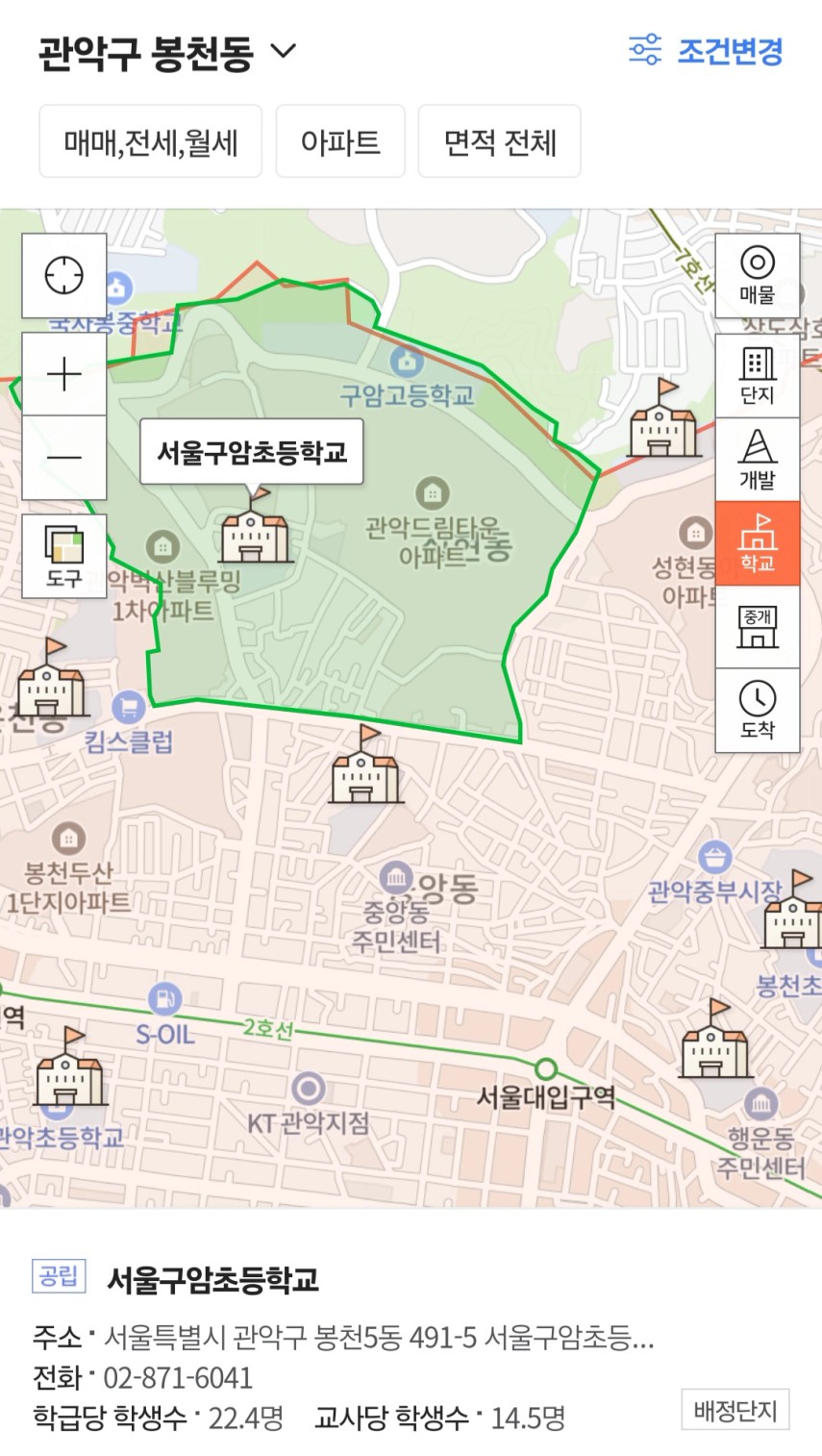Zoom in on the map
Image resolution: width=822 pixels, height=1456 pixels.
64,374
